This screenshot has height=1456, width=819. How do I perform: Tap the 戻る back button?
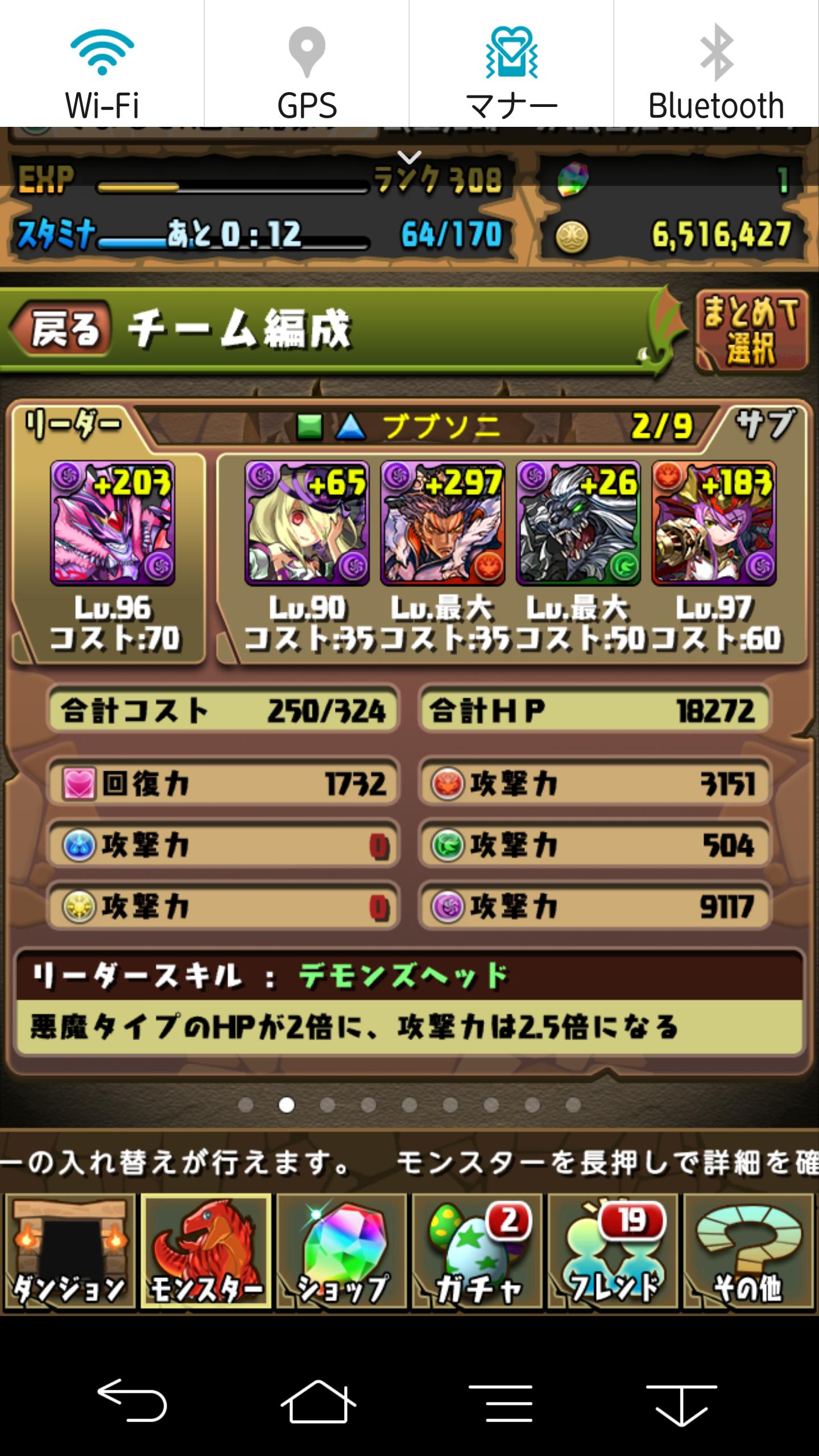click(x=60, y=329)
